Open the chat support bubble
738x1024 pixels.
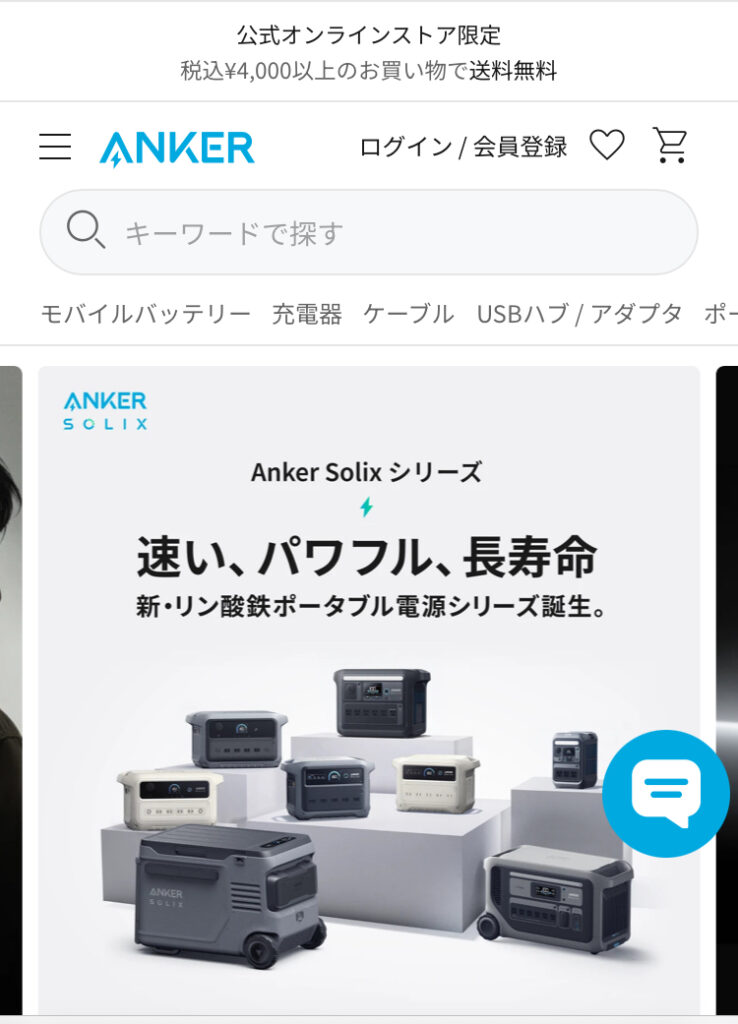pyautogui.click(x=665, y=793)
